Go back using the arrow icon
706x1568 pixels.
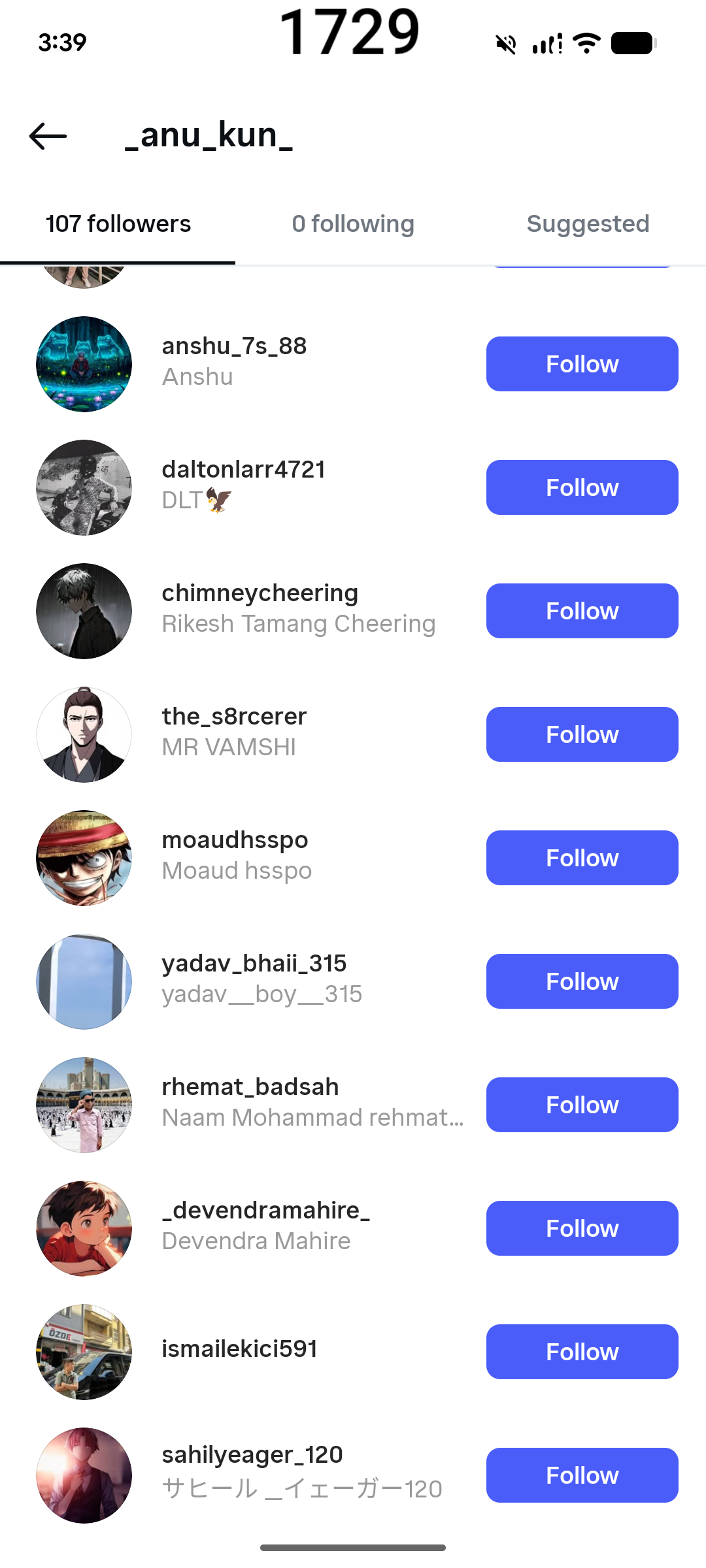(48, 136)
